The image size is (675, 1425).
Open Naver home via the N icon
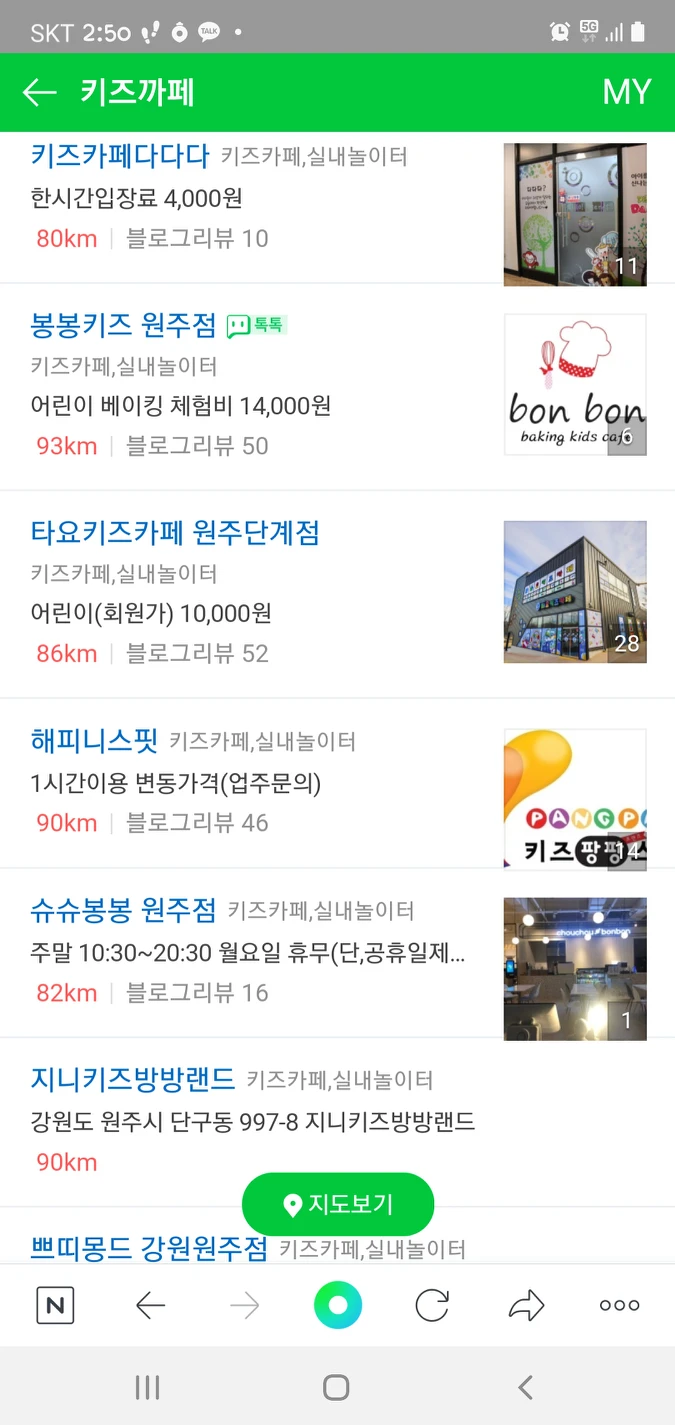55,1305
